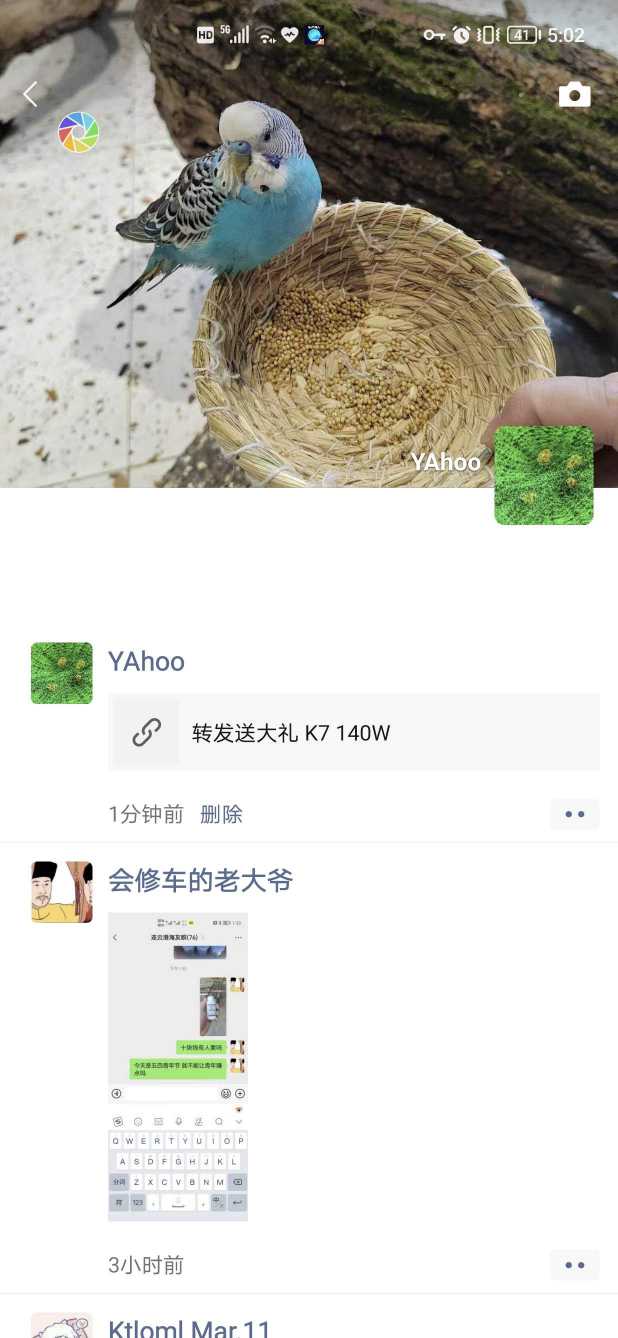Delete YAhoo's post with 删除
This screenshot has height=1338, width=618.
click(x=221, y=814)
